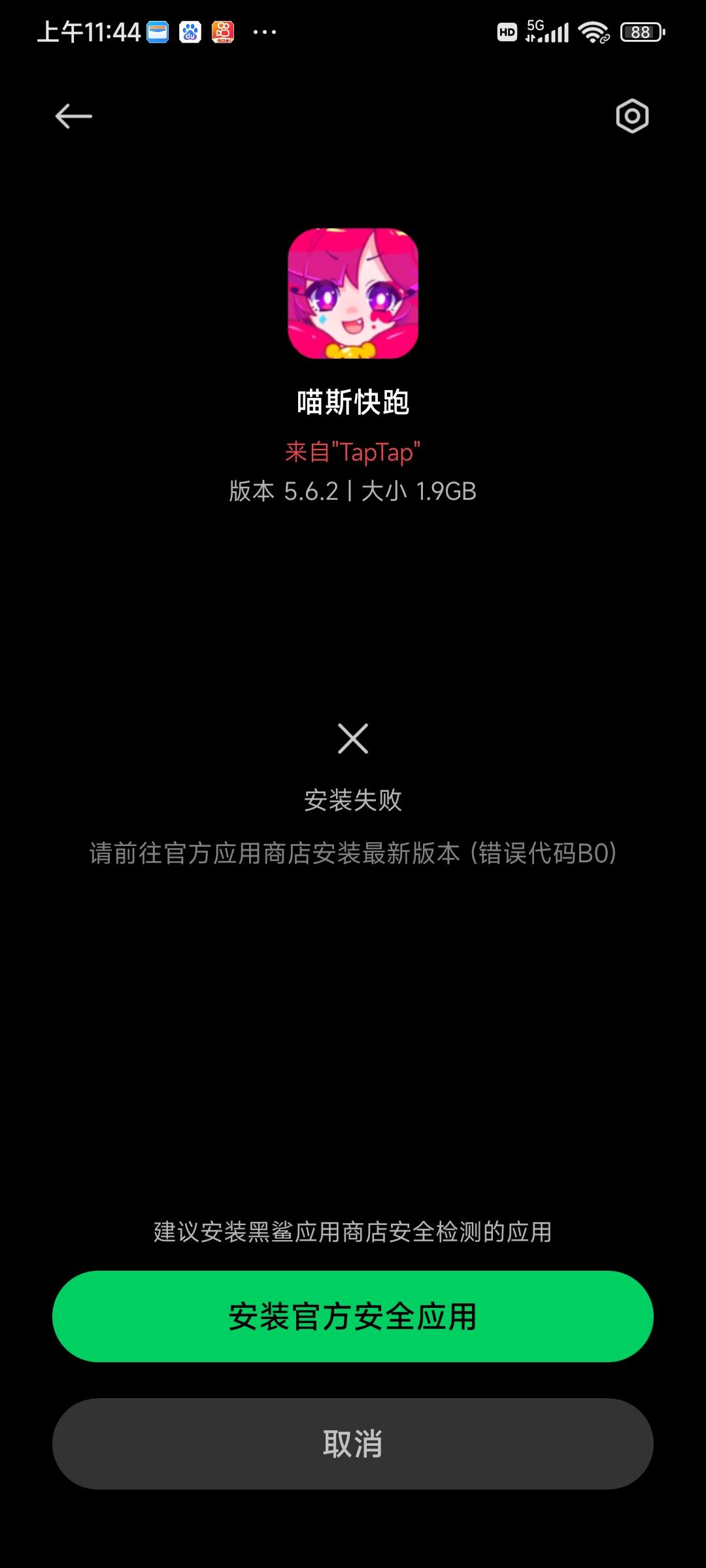Tap the battery indicator showing 88
Screen dimensions: 706x1568
641,30
